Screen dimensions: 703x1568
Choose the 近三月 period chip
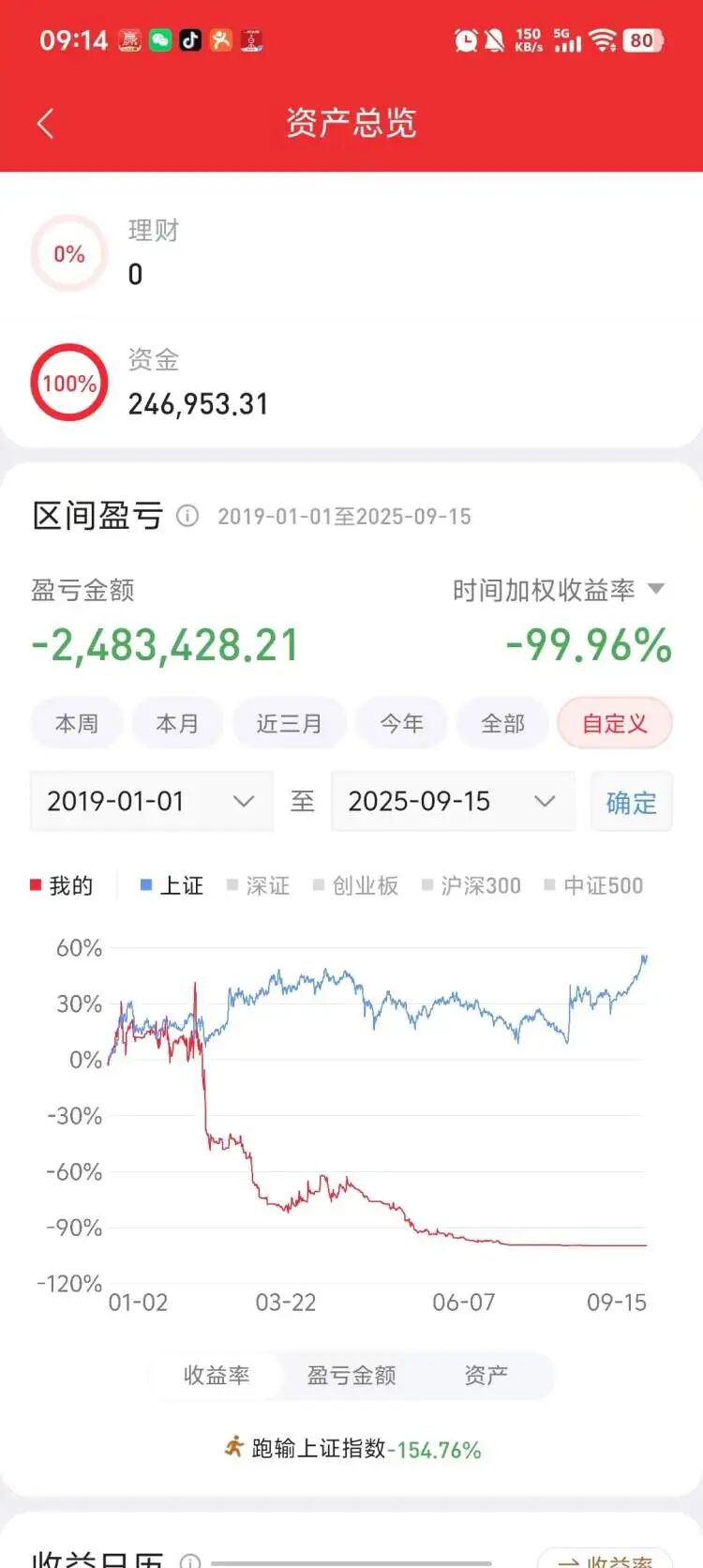[x=289, y=723]
